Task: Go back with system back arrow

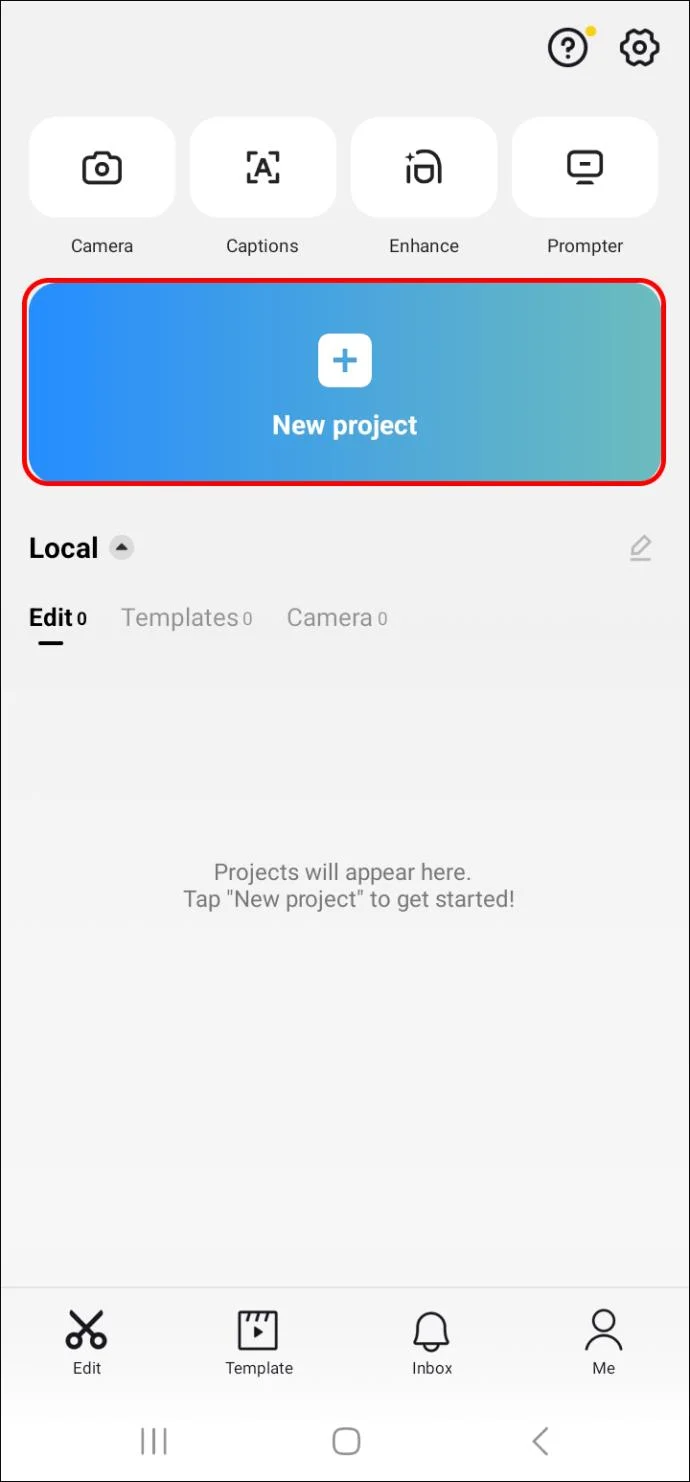Action: (540, 1441)
